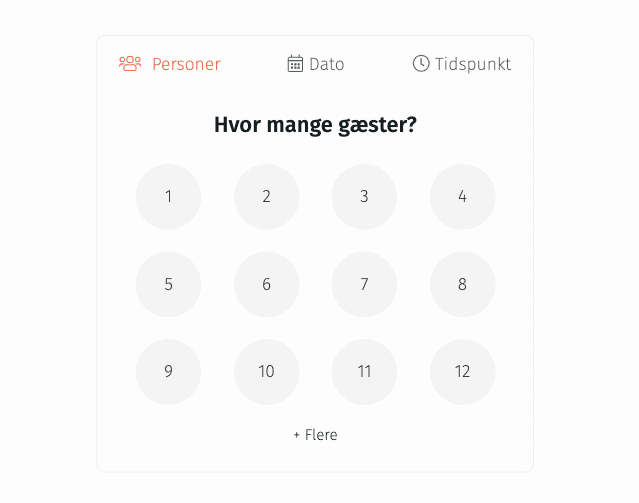Image resolution: width=639 pixels, height=503 pixels.
Task: Open the Personer tab
Action: point(170,64)
